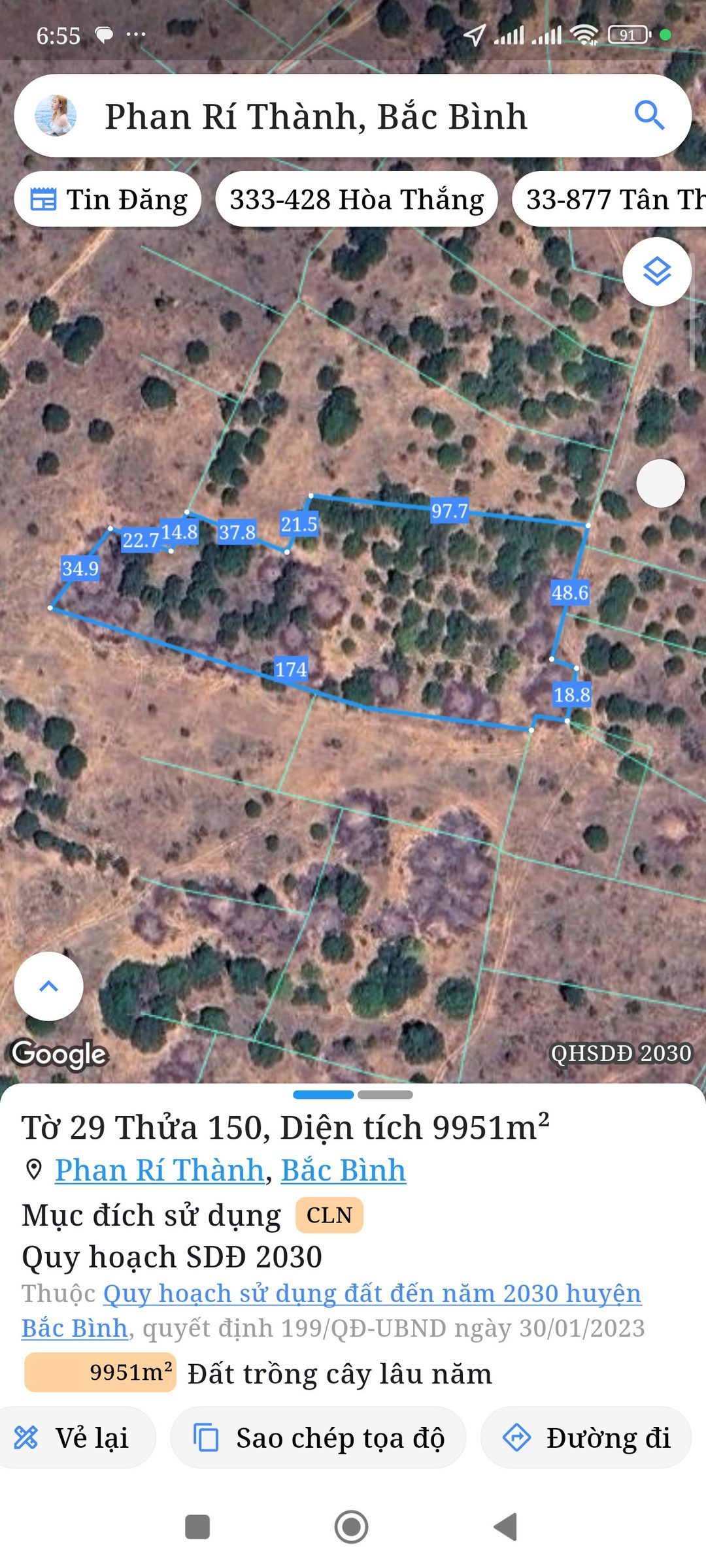This screenshot has width=706, height=1568.
Task: Open the Phan Rí Thành, Bắc Bình search field
Action: 352,116
